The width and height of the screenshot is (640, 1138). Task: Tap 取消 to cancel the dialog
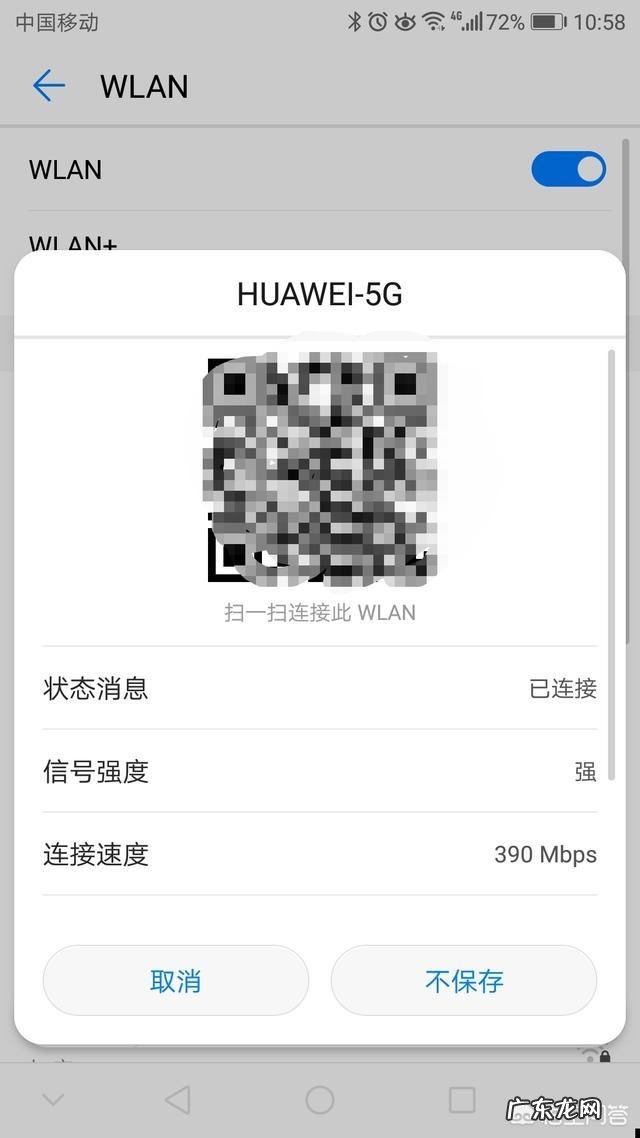click(176, 981)
